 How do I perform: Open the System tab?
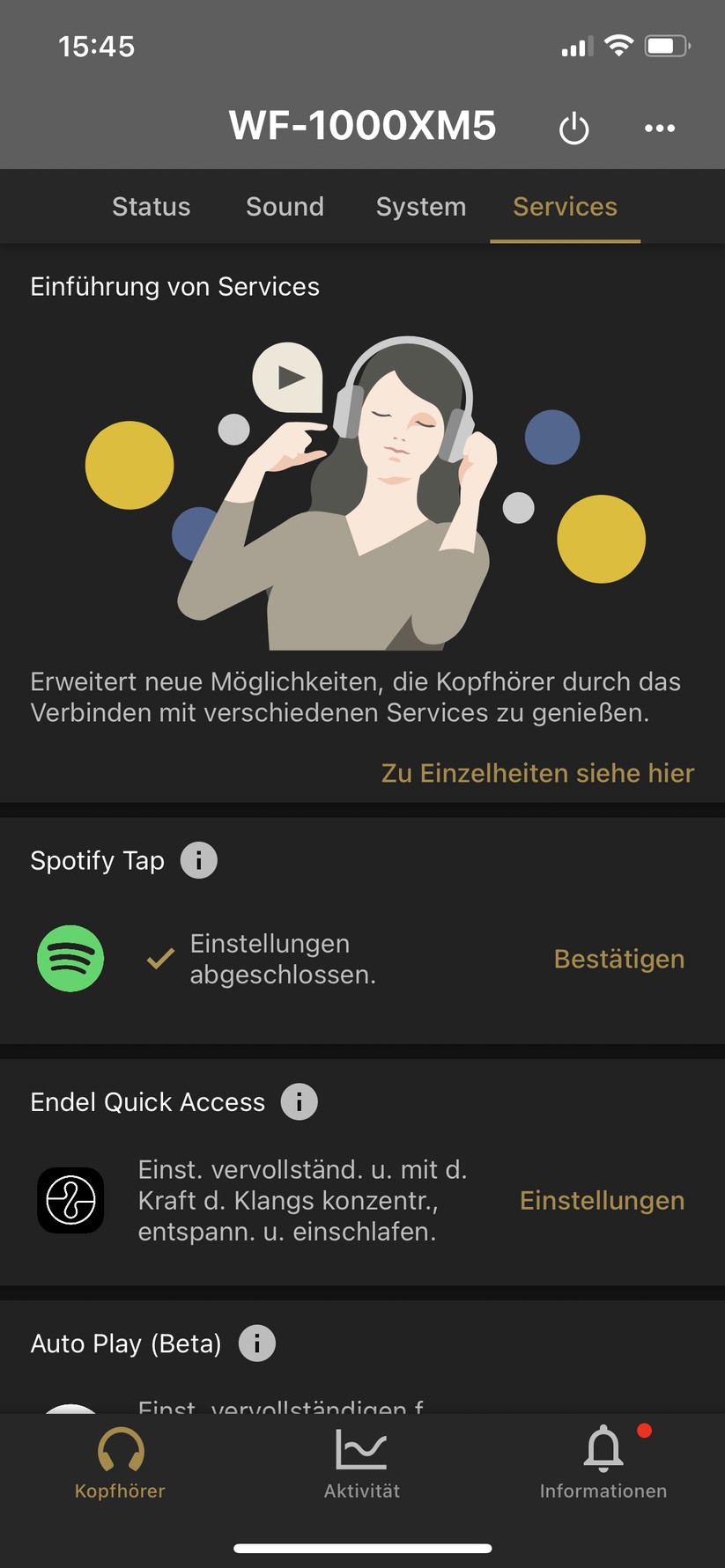click(420, 207)
